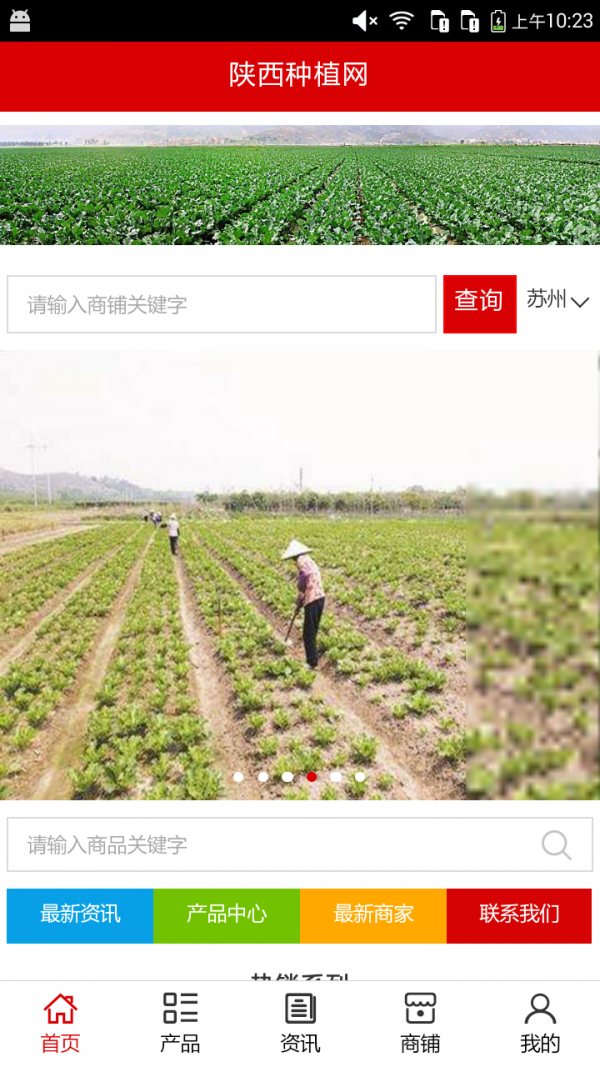Switch to the 我的 tab
Screen dimensions: 600x1067
[540, 1023]
